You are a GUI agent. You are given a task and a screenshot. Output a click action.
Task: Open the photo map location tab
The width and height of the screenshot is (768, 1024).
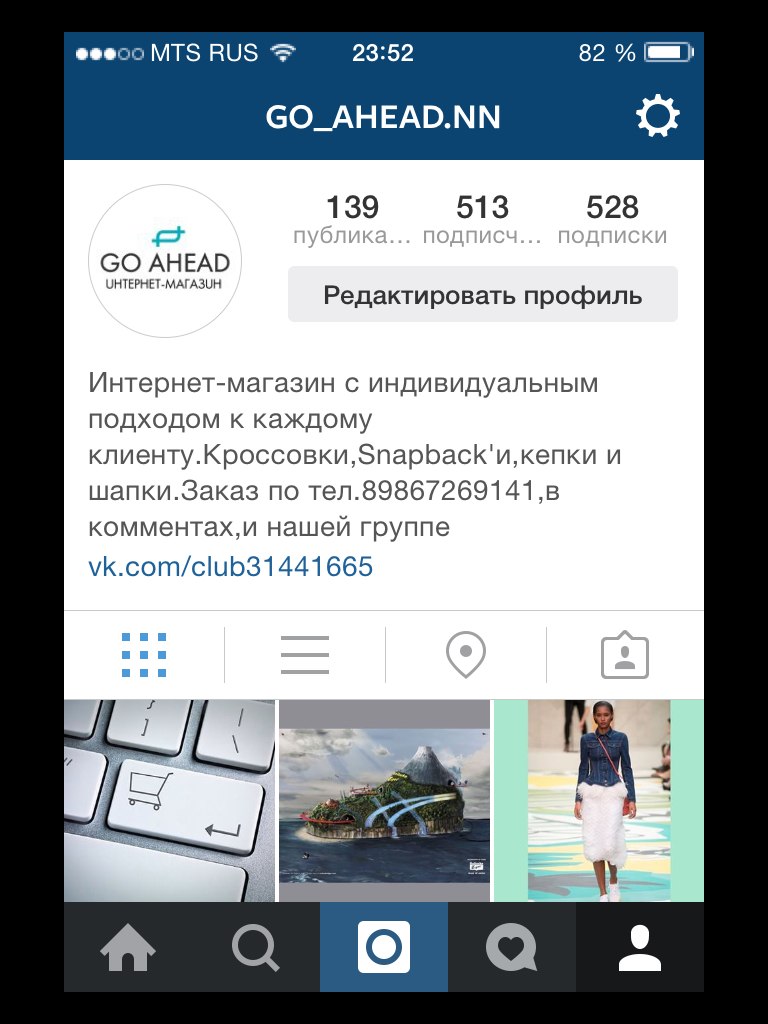tap(466, 656)
